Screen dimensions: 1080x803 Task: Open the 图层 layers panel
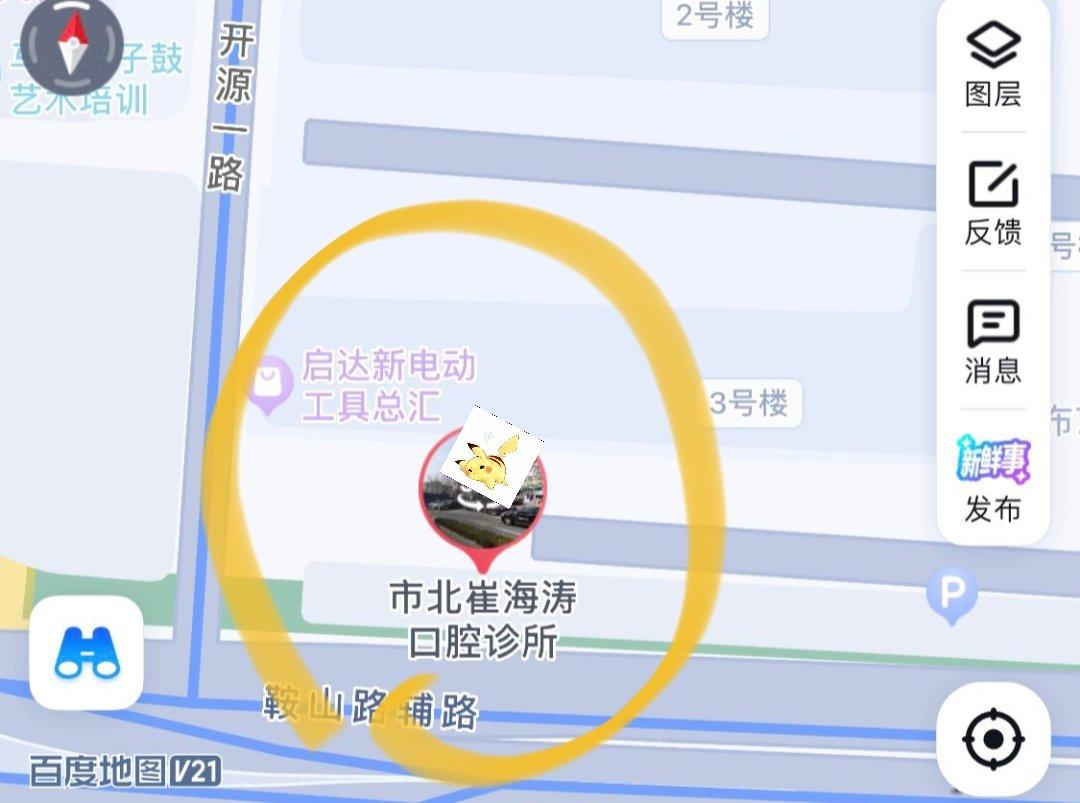coord(992,65)
